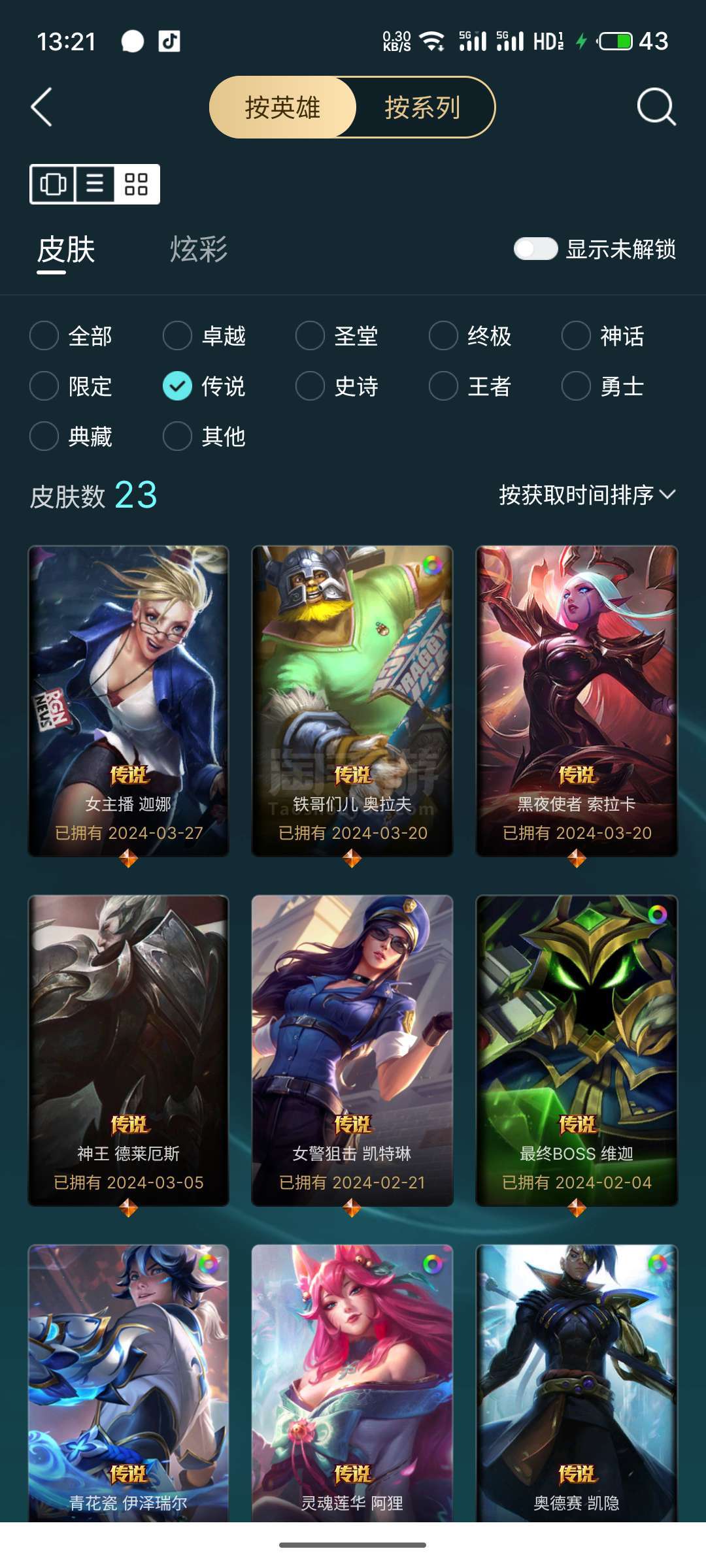Expand the 按获取时间排序 sort dropdown

pyautogui.click(x=587, y=495)
